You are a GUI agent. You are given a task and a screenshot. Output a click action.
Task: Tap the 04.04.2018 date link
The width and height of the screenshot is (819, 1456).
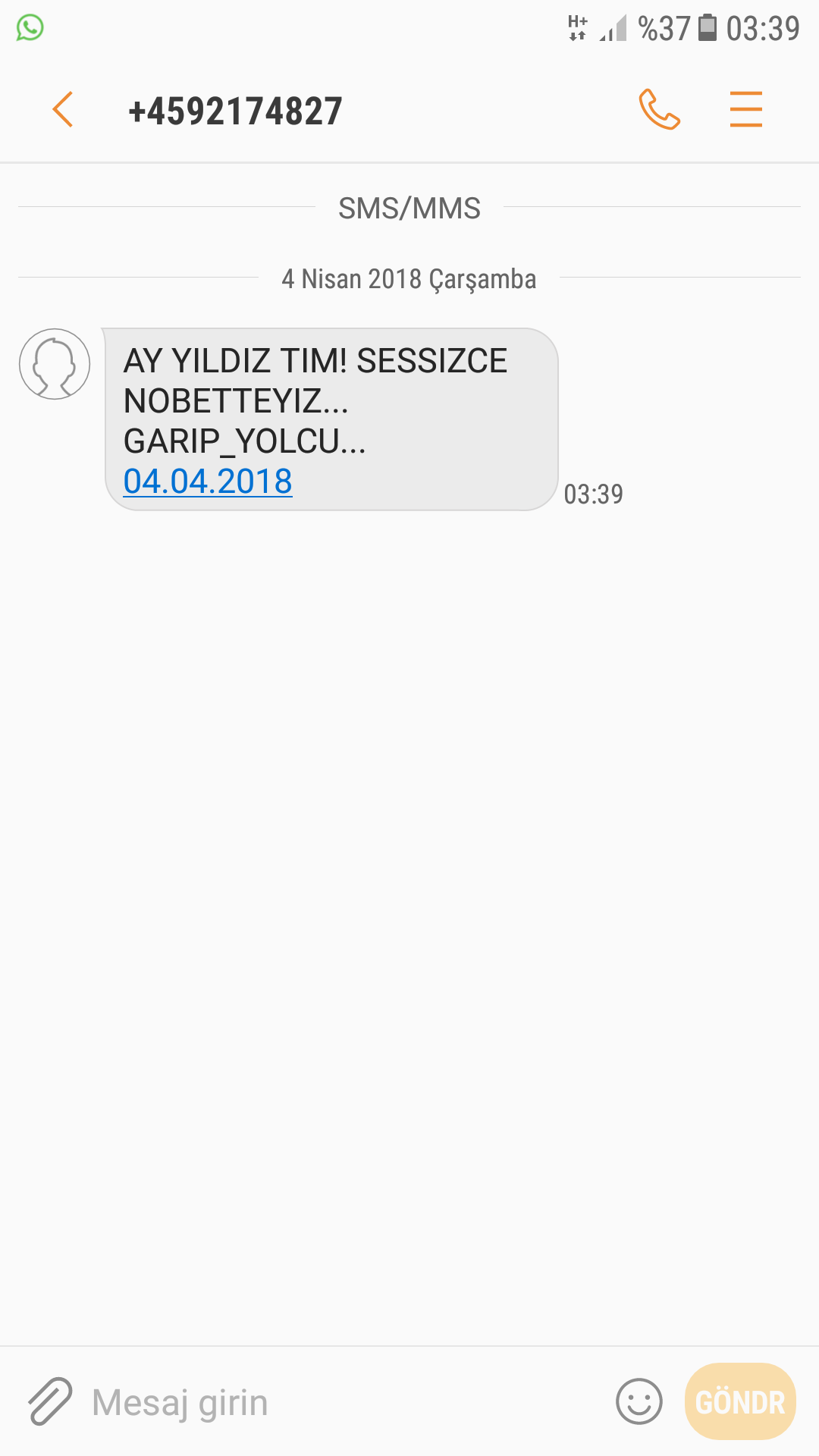pos(208,482)
